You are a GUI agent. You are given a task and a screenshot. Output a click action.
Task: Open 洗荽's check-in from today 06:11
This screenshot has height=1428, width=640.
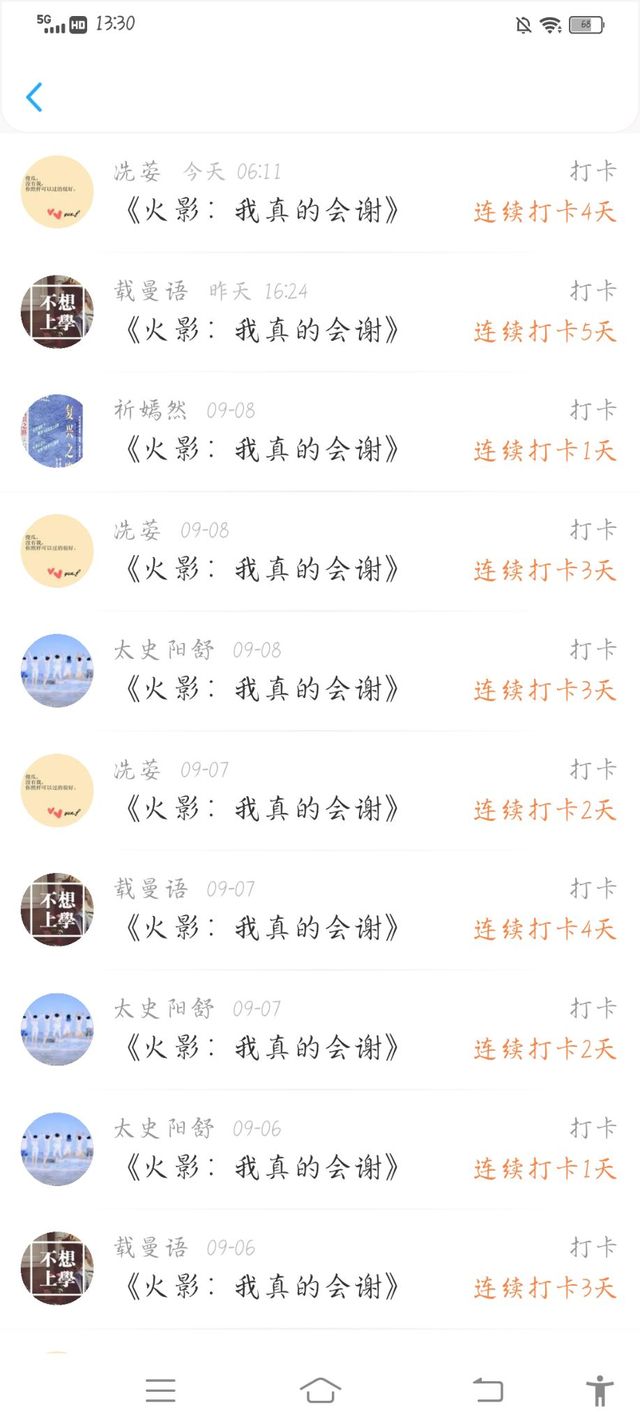pyautogui.click(x=320, y=193)
